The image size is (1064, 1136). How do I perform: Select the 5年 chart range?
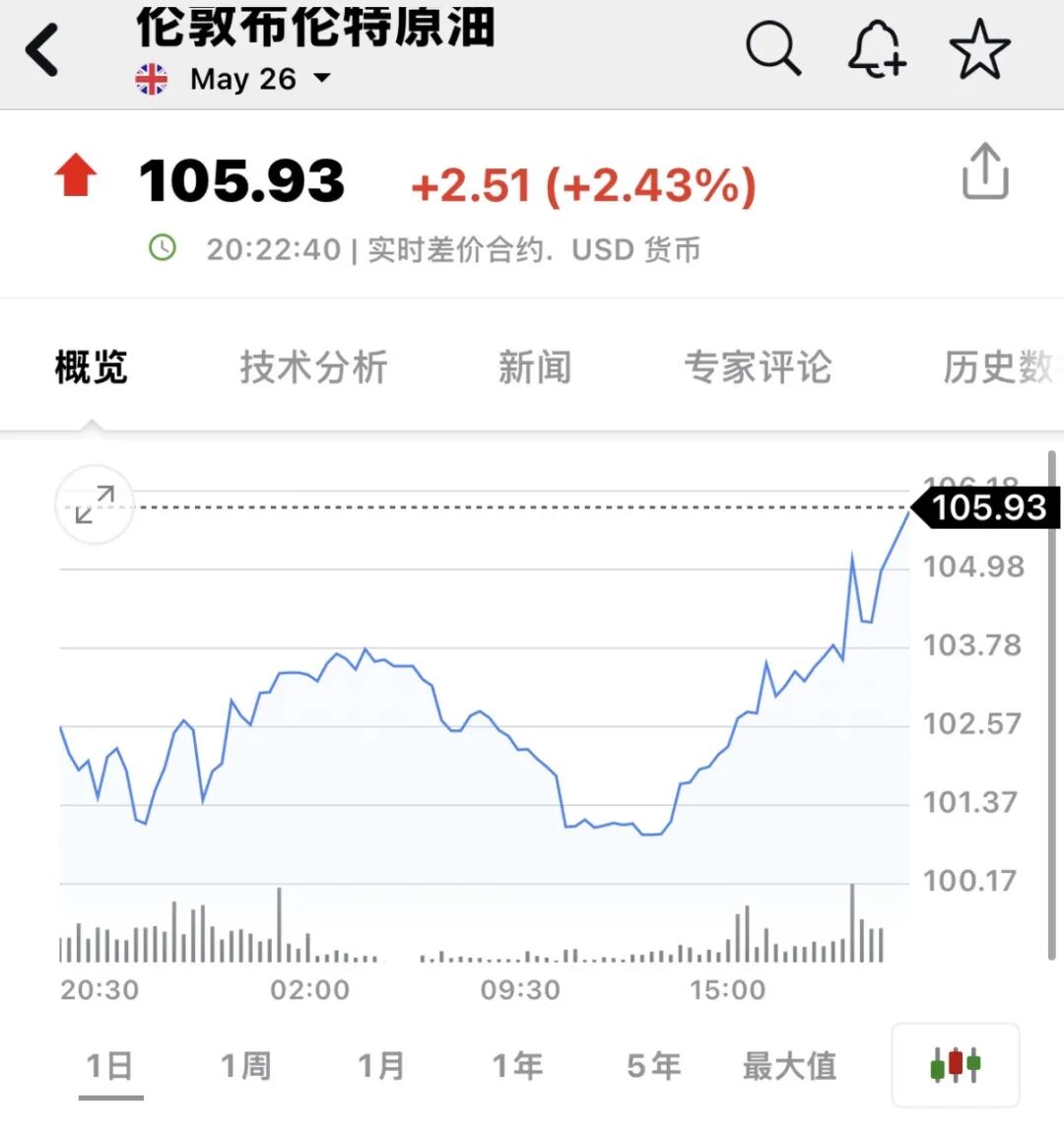click(653, 1066)
